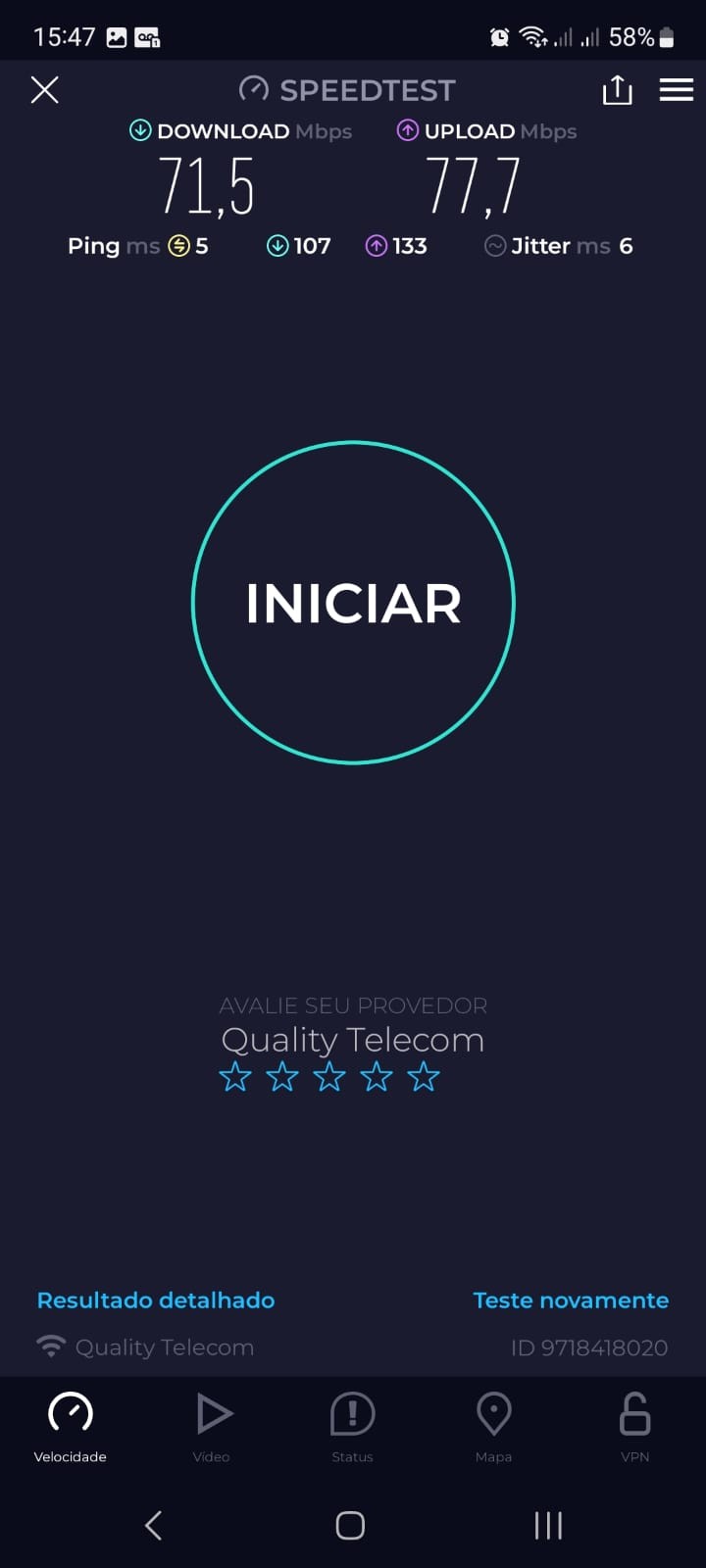This screenshot has height=1568, width=706.
Task: Select the Velocidade tab
Action: pos(71,1427)
